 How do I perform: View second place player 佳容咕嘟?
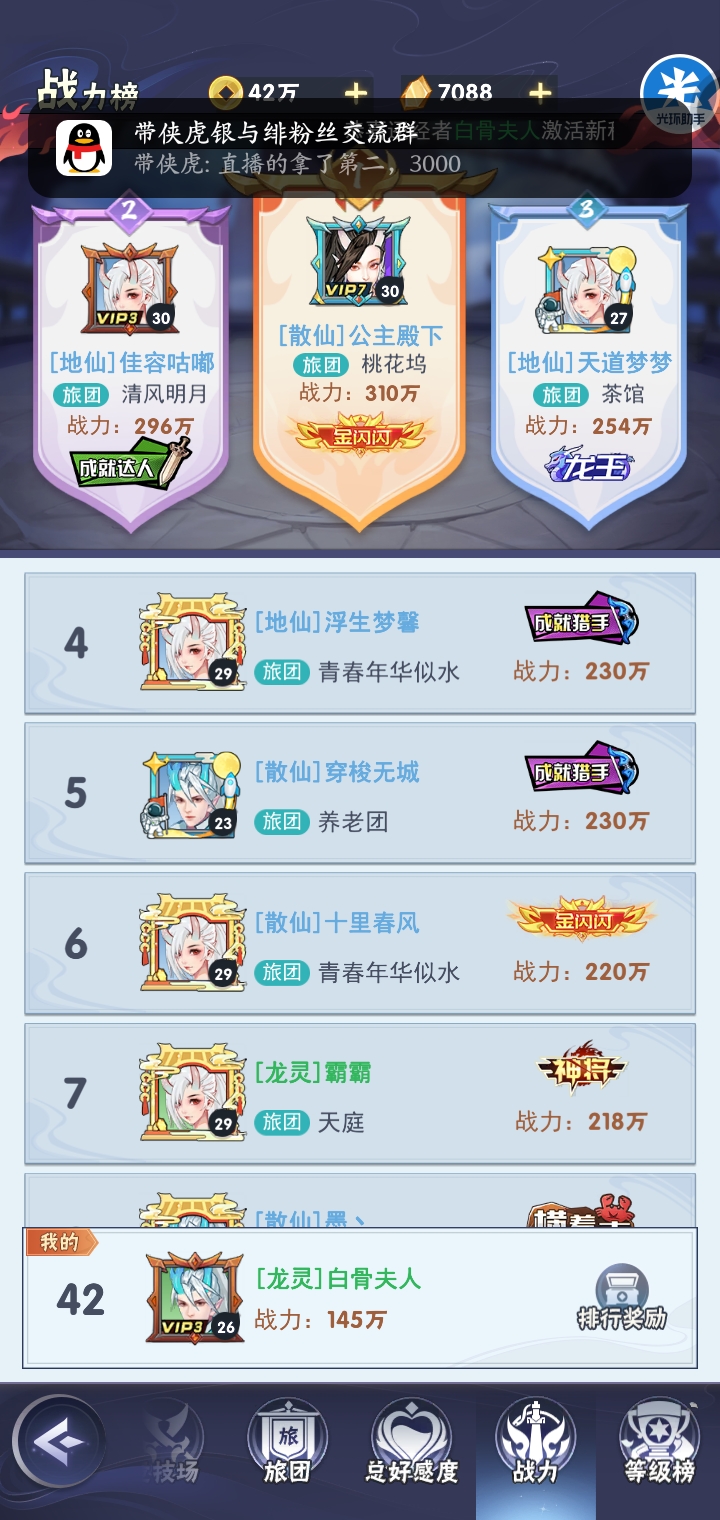pyautogui.click(x=131, y=360)
